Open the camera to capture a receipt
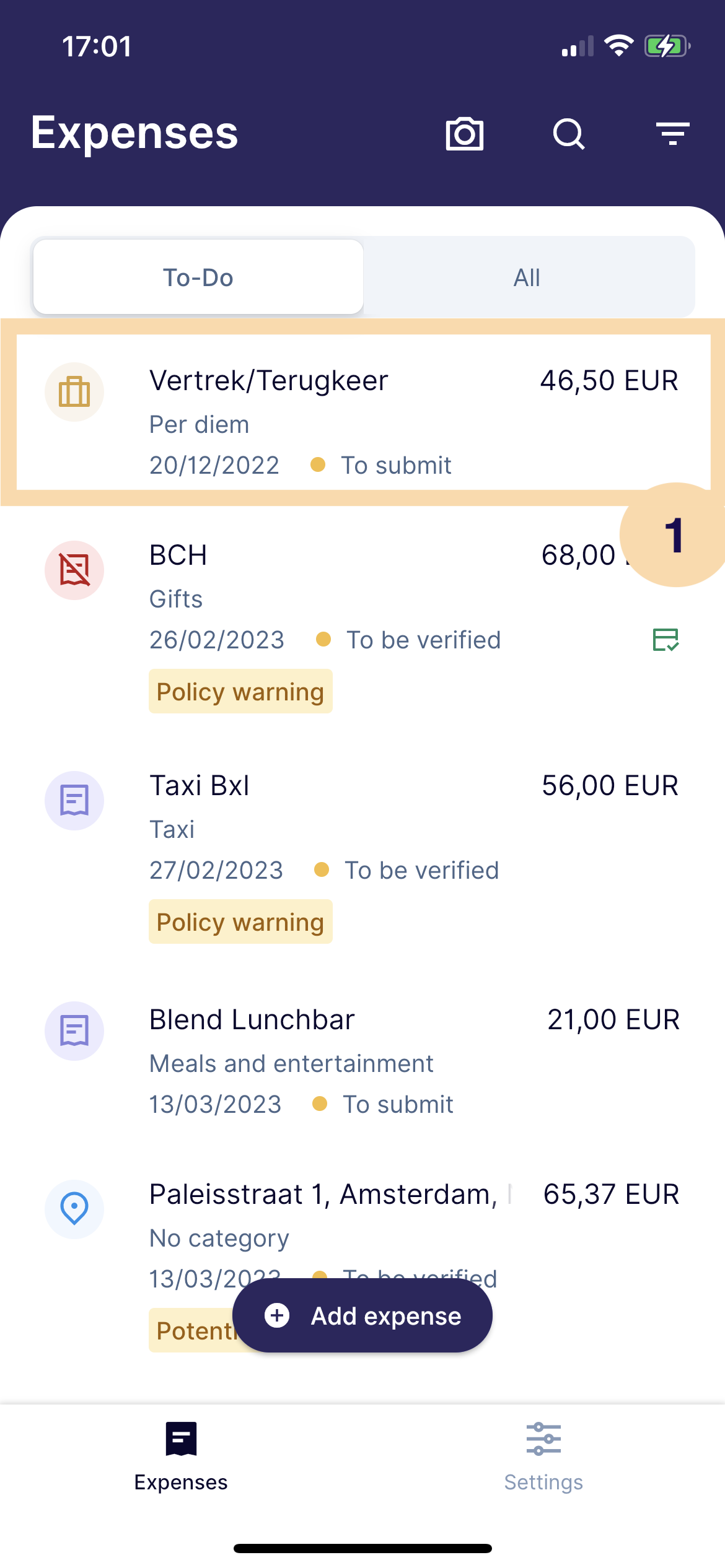 coord(464,133)
